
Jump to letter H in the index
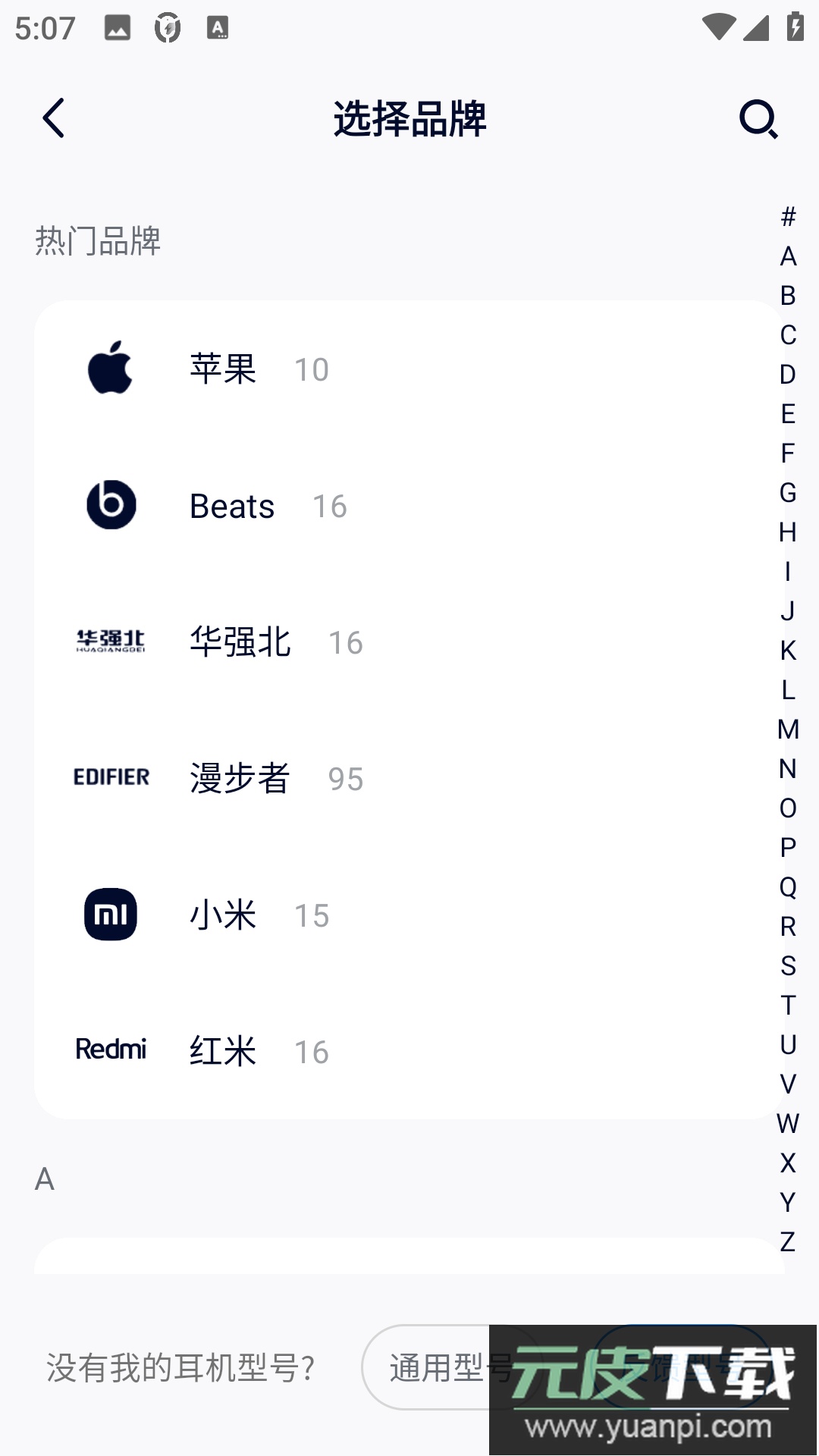[788, 532]
